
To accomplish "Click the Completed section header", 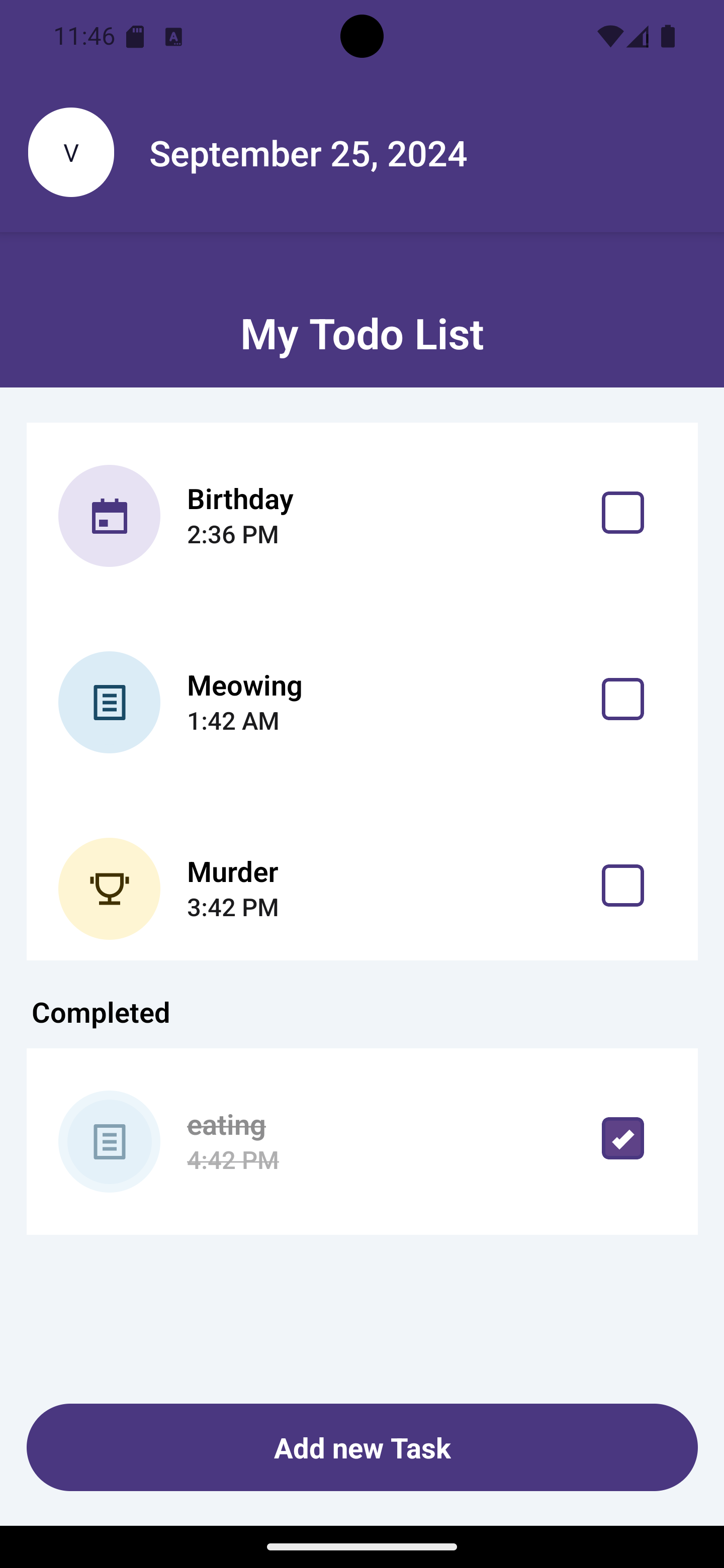I will [101, 1012].
